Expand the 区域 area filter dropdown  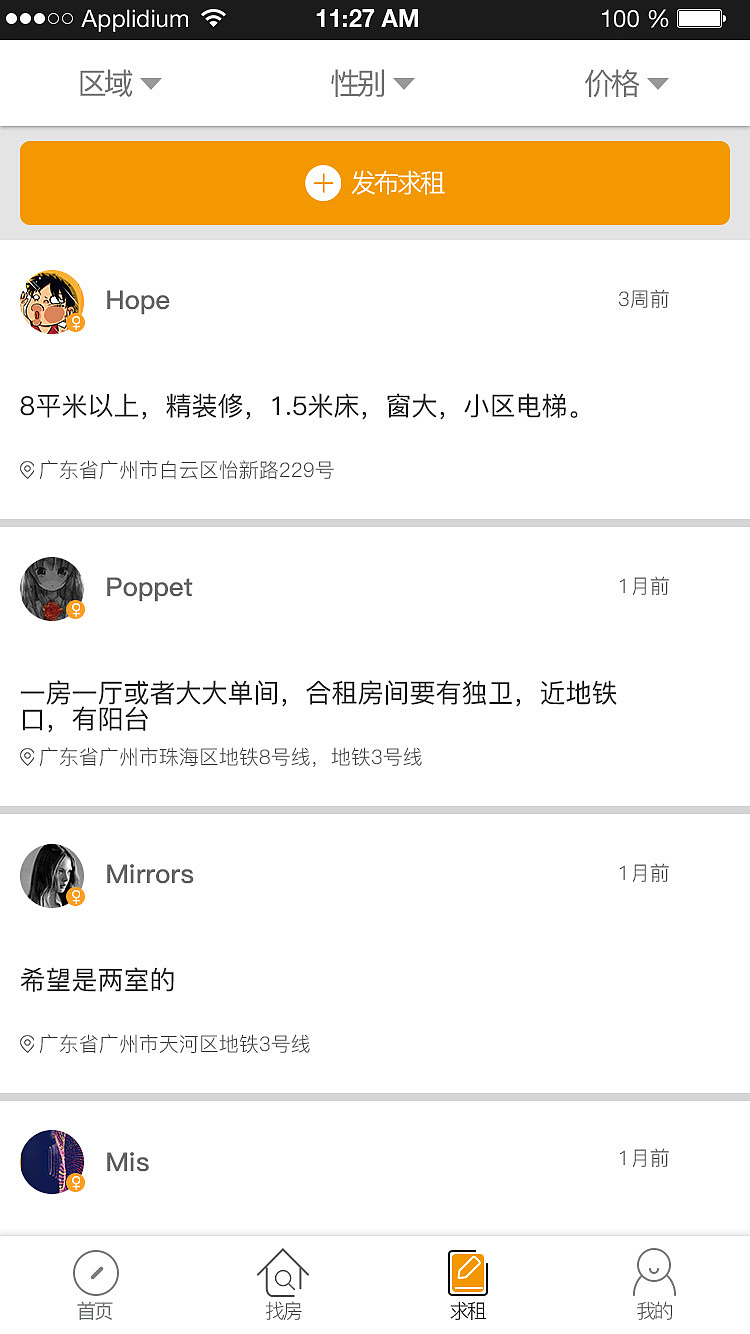click(120, 84)
